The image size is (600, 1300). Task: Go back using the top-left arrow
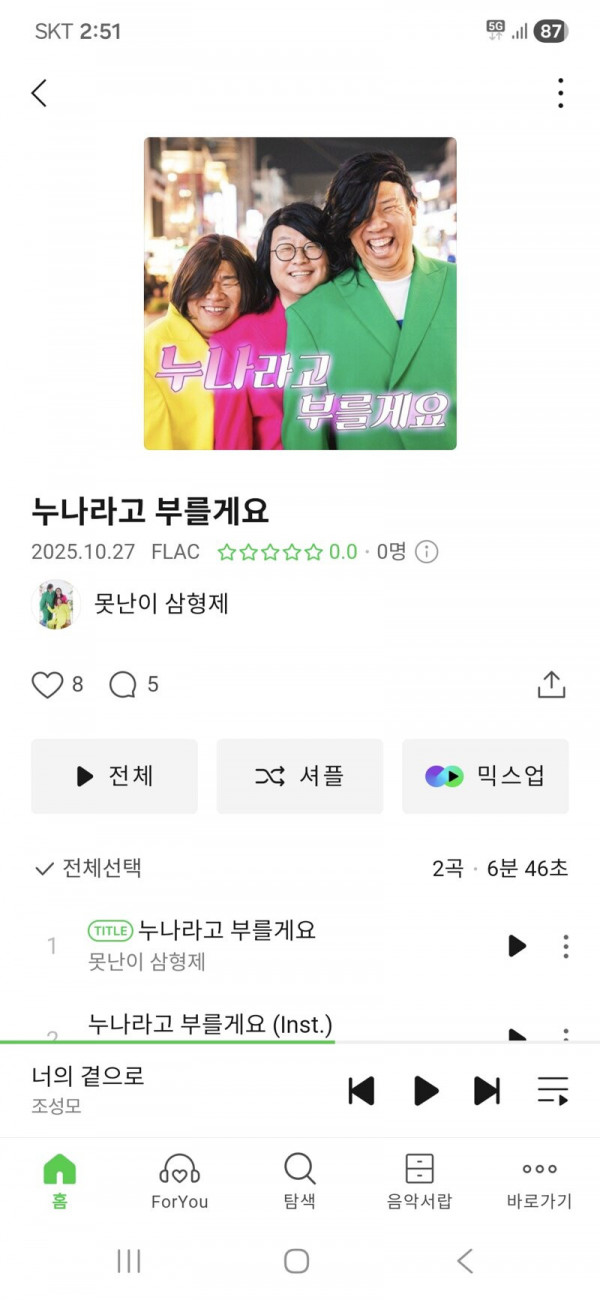tap(39, 93)
